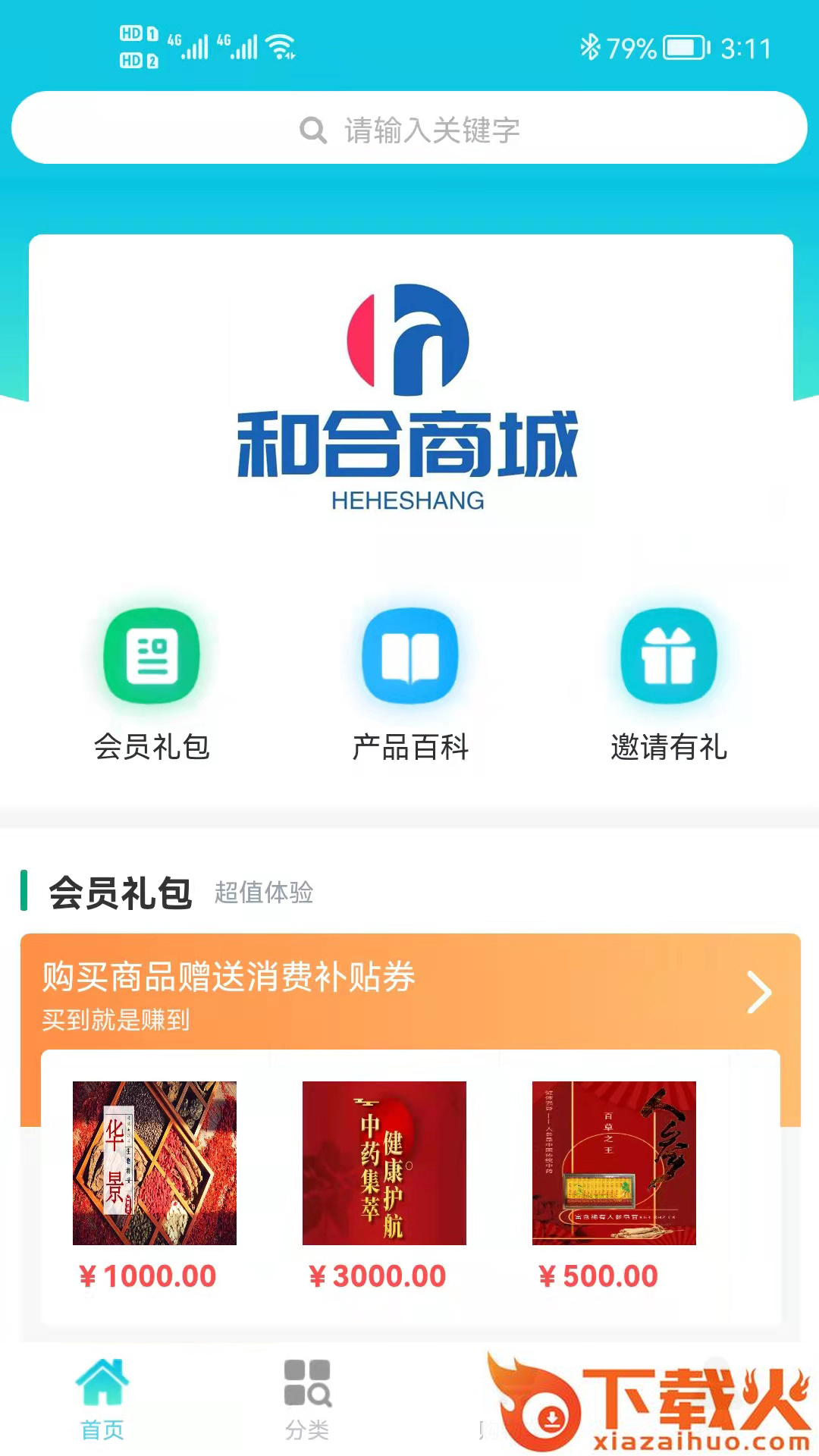This screenshot has height=1456, width=819.
Task: Tap the search box 请输入关键字
Action: coord(409,129)
